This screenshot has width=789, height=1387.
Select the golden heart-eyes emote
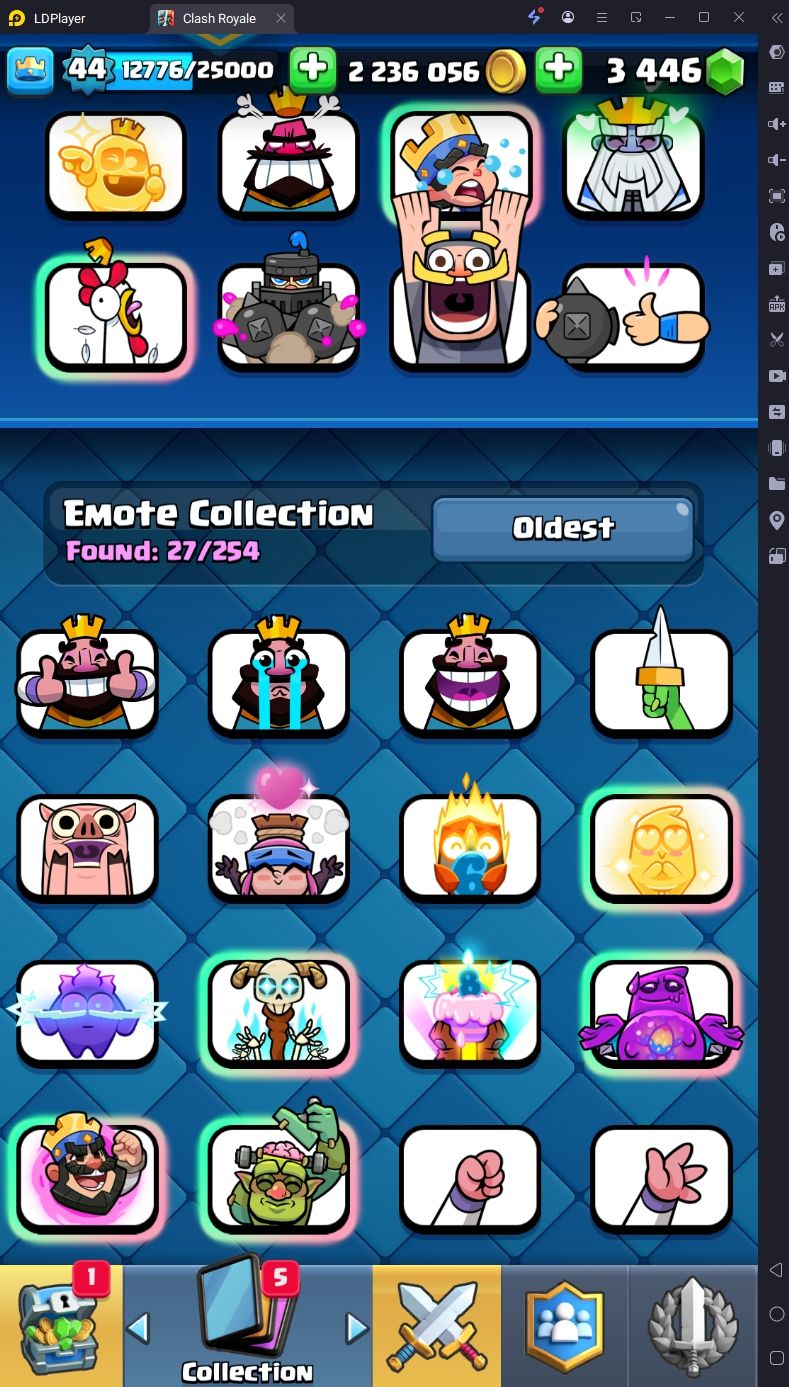[661, 848]
